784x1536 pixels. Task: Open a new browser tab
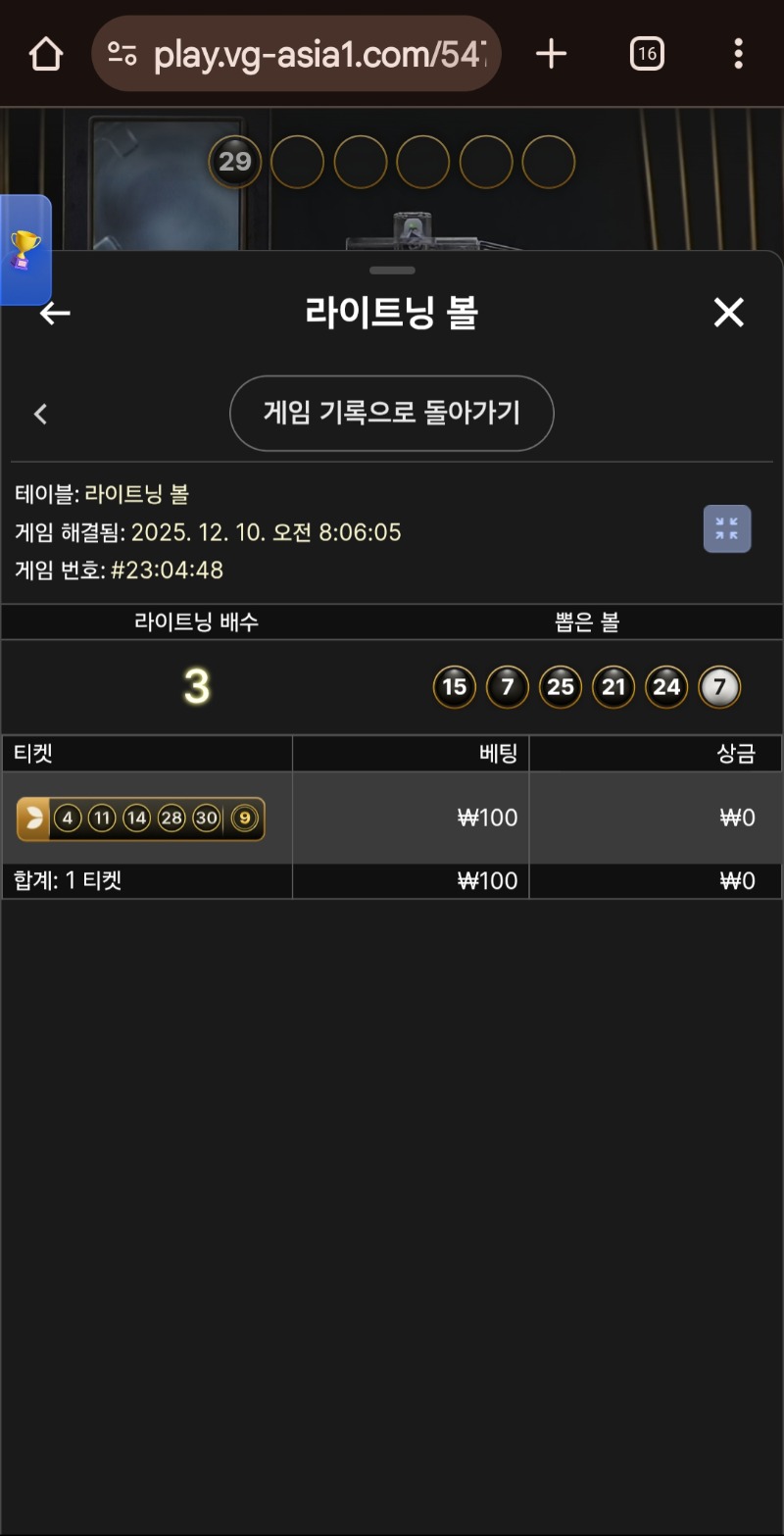coord(552,54)
